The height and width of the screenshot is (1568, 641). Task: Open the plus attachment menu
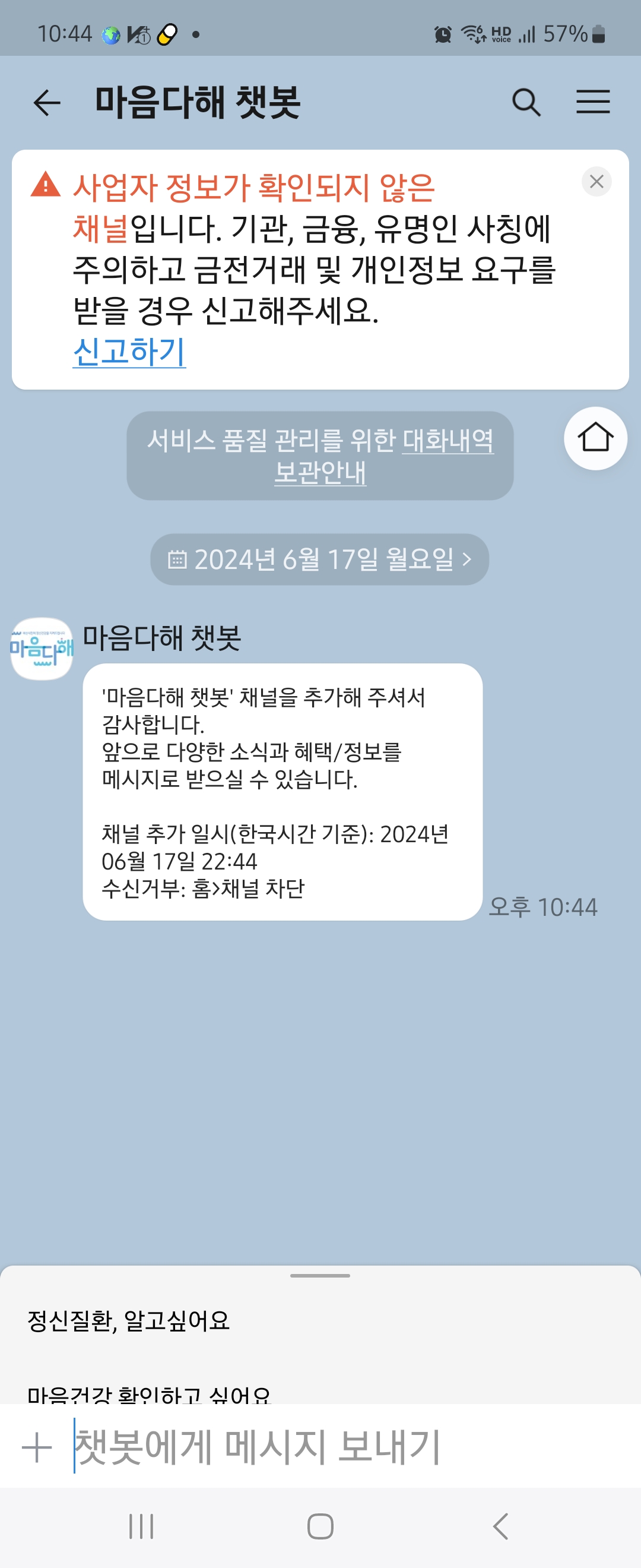(36, 1447)
